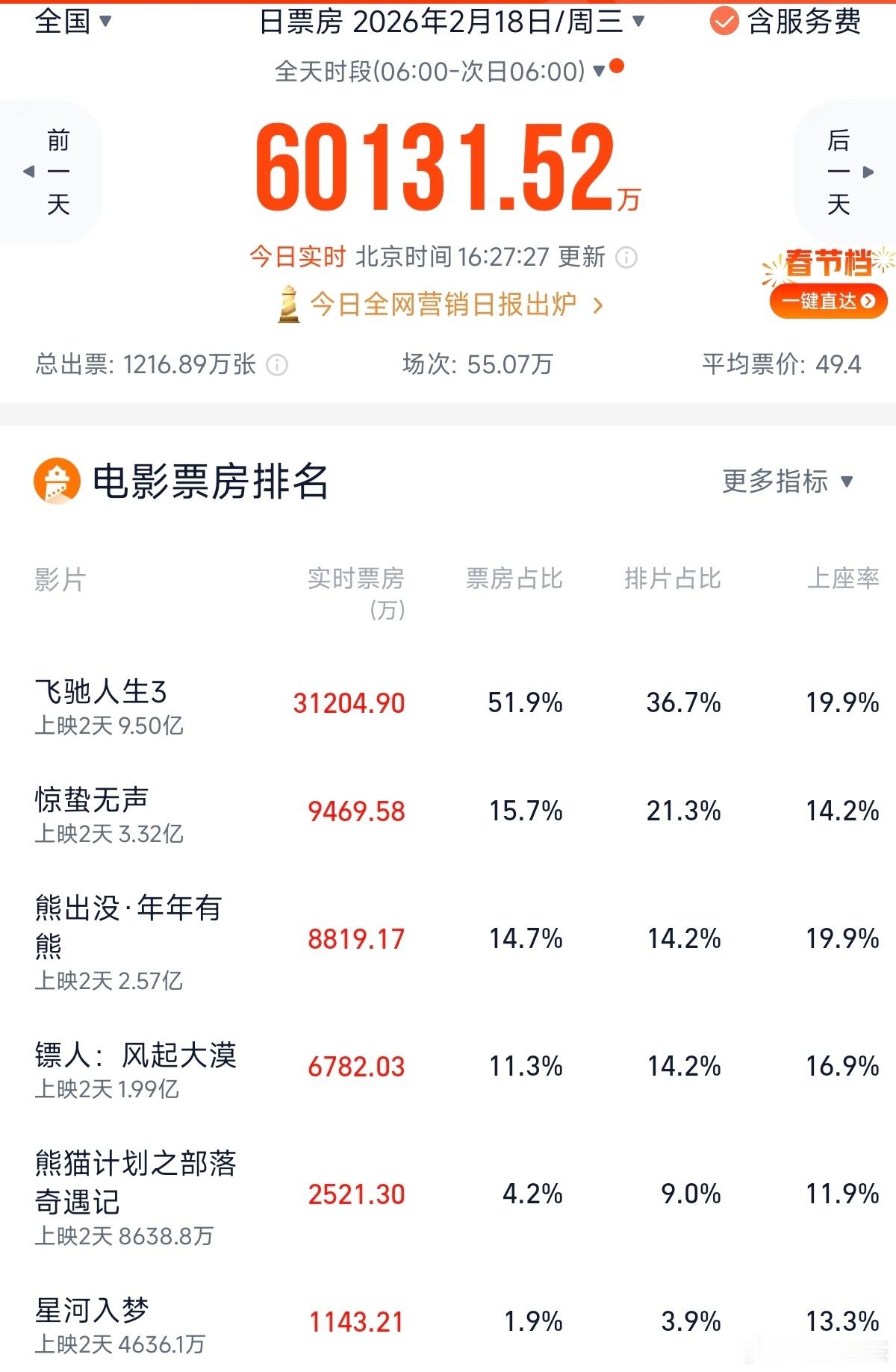Viewport: 896px width, 1372px height.
Task: Click the 前一天 previous day button
Action: click(58, 171)
